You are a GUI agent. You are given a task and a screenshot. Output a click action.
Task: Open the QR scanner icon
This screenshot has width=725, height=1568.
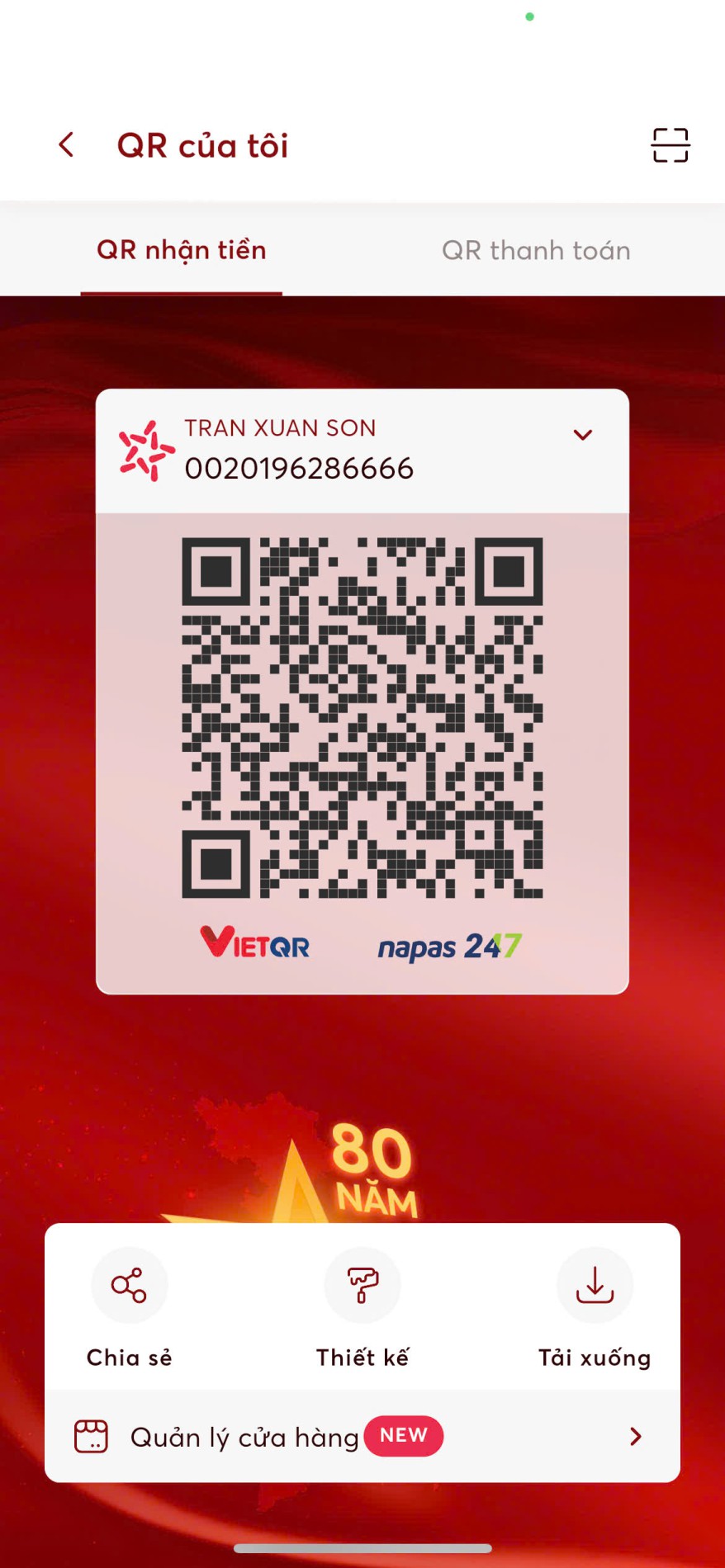click(670, 145)
